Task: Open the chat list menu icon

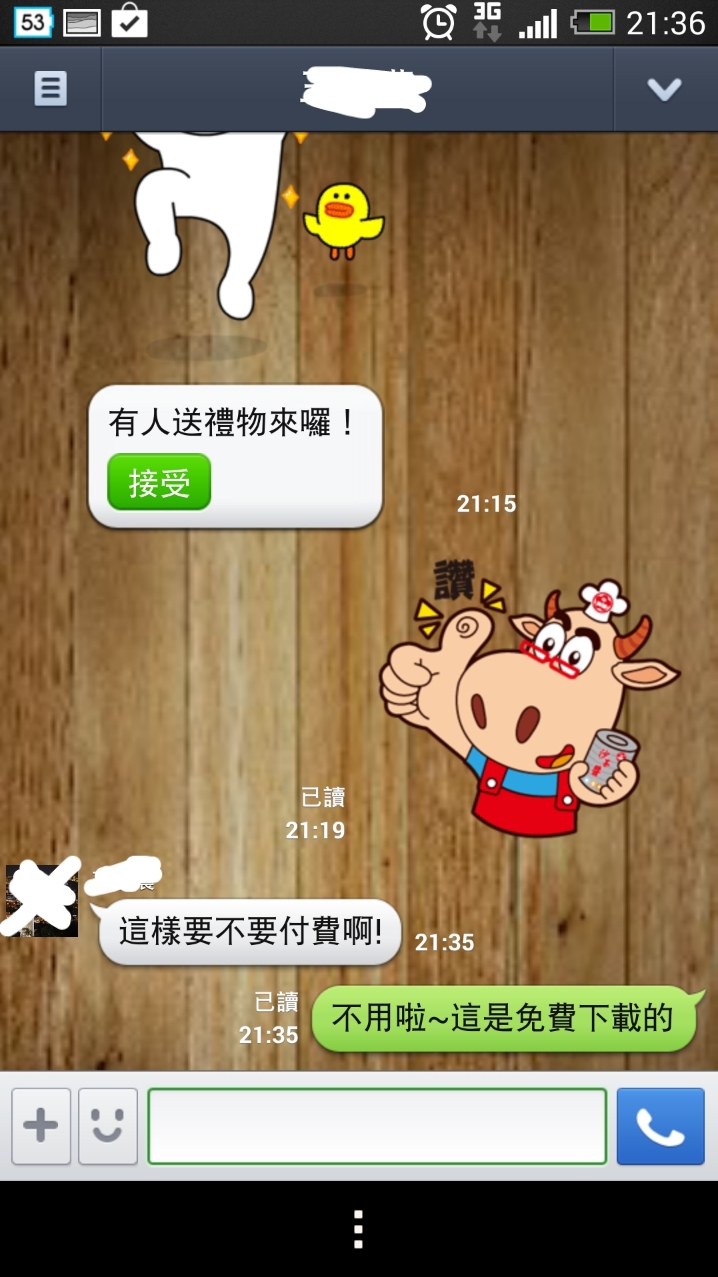Action: (x=50, y=89)
